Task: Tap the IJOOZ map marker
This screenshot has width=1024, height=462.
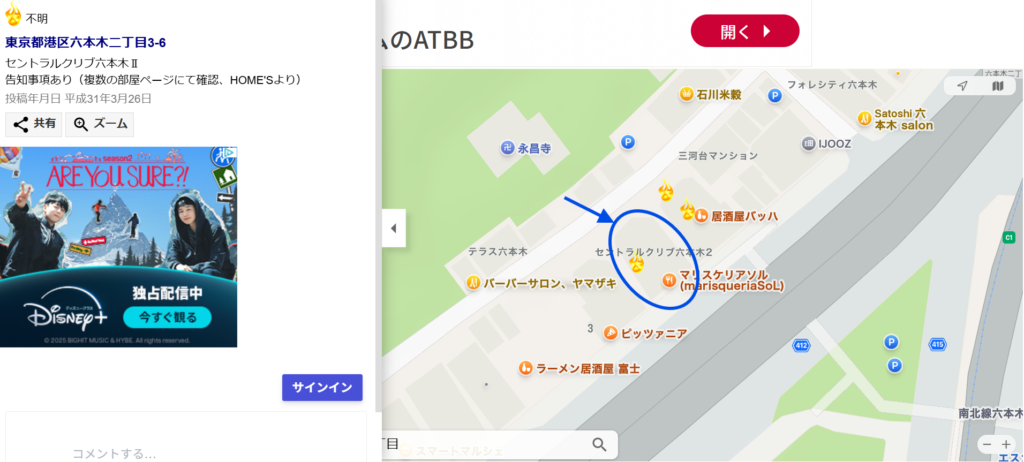Action: click(x=808, y=143)
